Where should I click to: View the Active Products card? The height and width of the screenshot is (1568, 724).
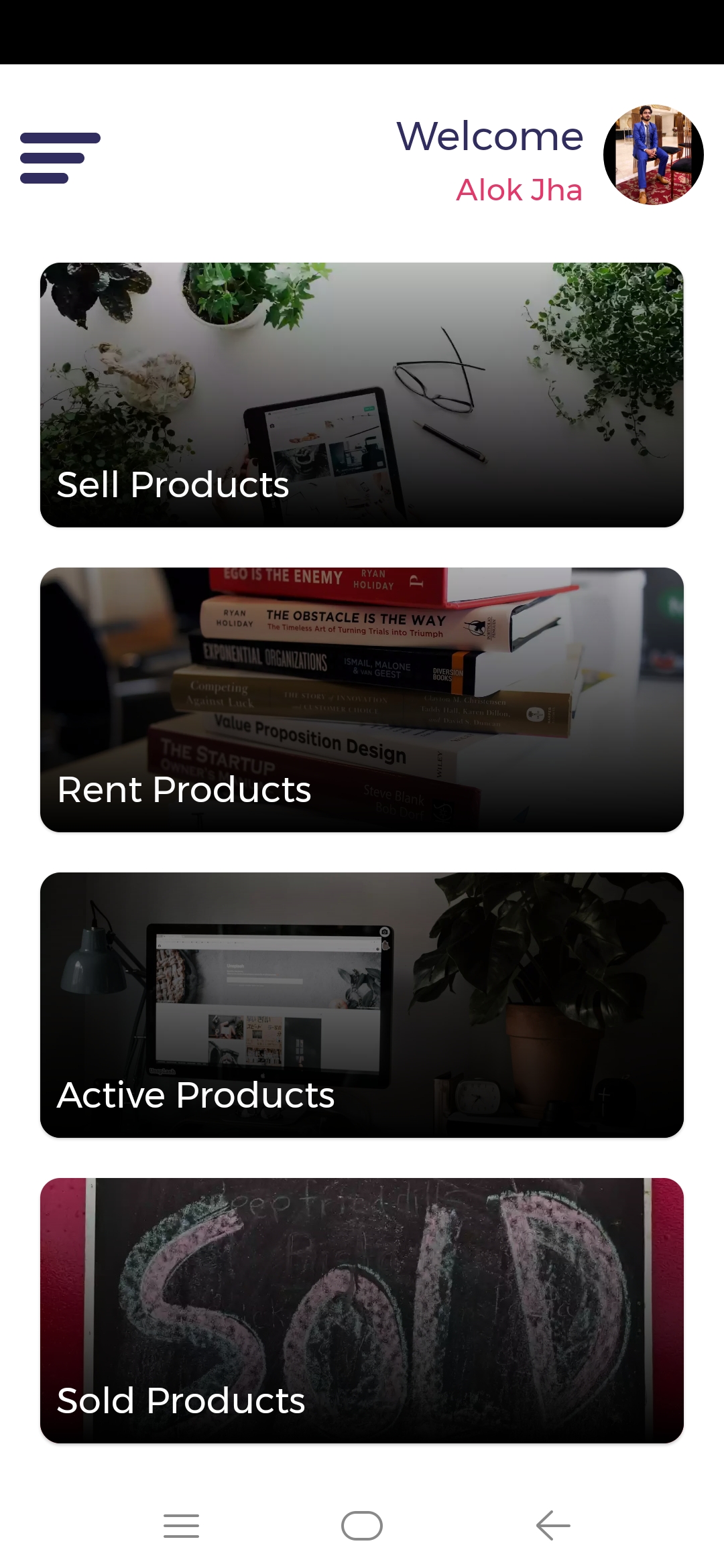click(x=362, y=1004)
